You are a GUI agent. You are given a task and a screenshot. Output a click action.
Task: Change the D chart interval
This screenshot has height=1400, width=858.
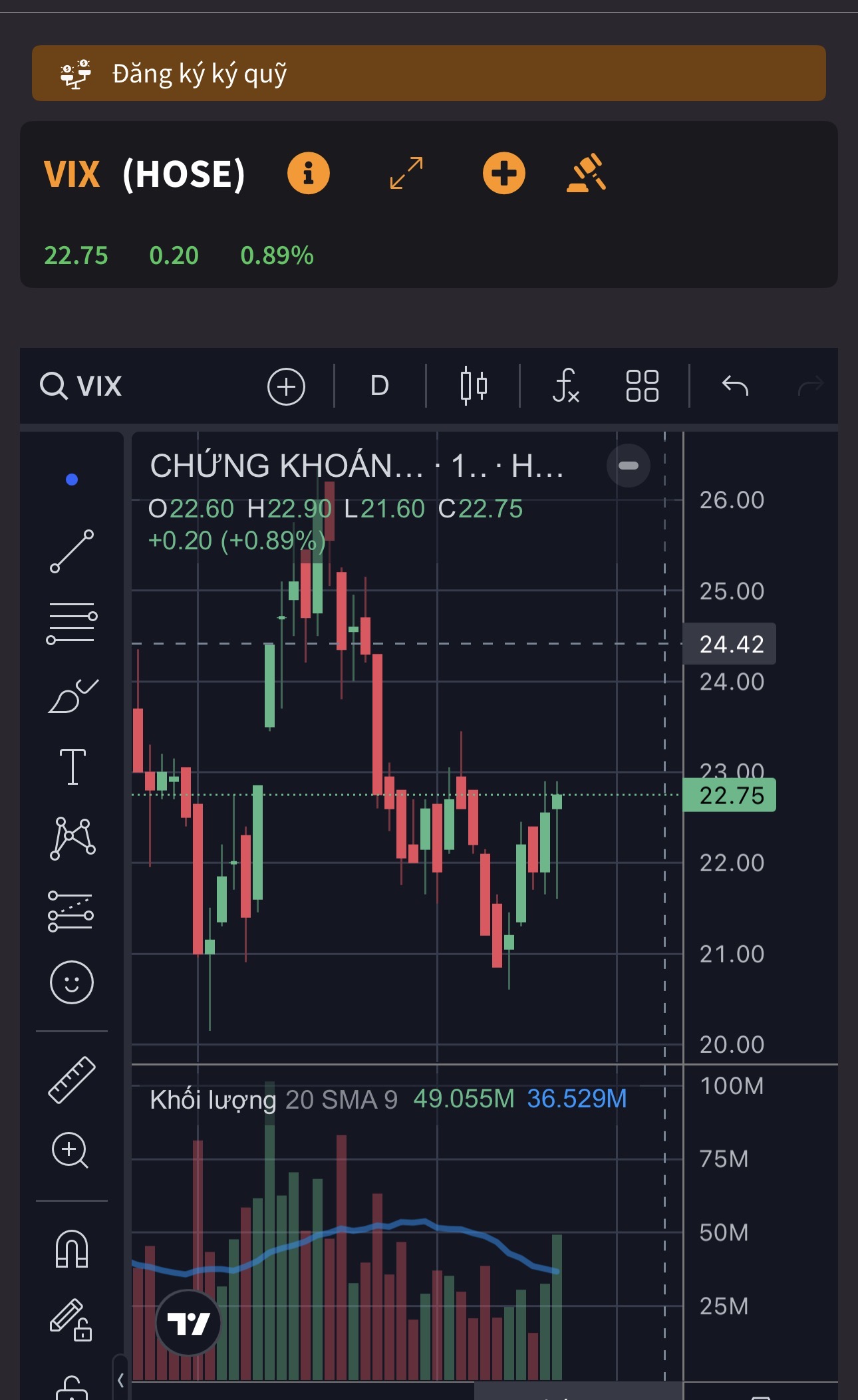click(x=379, y=386)
